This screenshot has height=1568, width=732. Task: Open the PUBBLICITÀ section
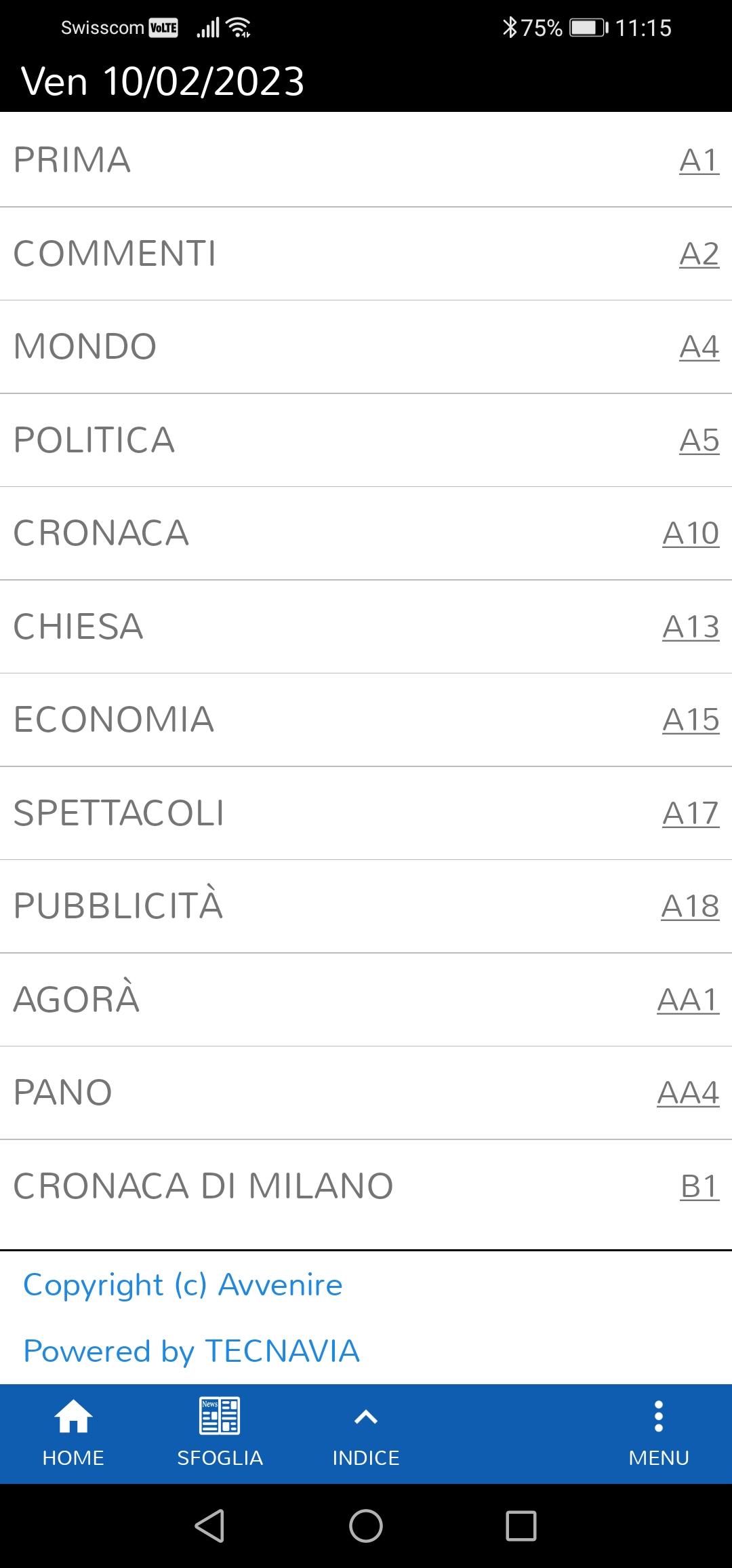(x=366, y=906)
